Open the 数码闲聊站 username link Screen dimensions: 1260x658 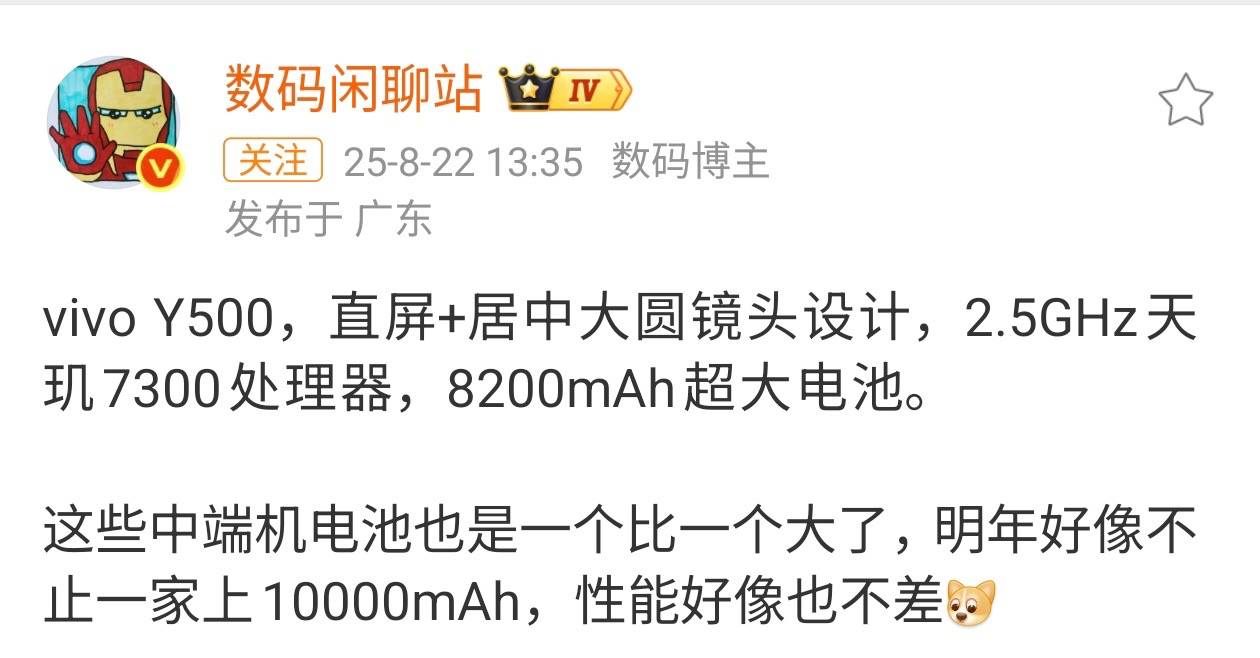(x=353, y=91)
